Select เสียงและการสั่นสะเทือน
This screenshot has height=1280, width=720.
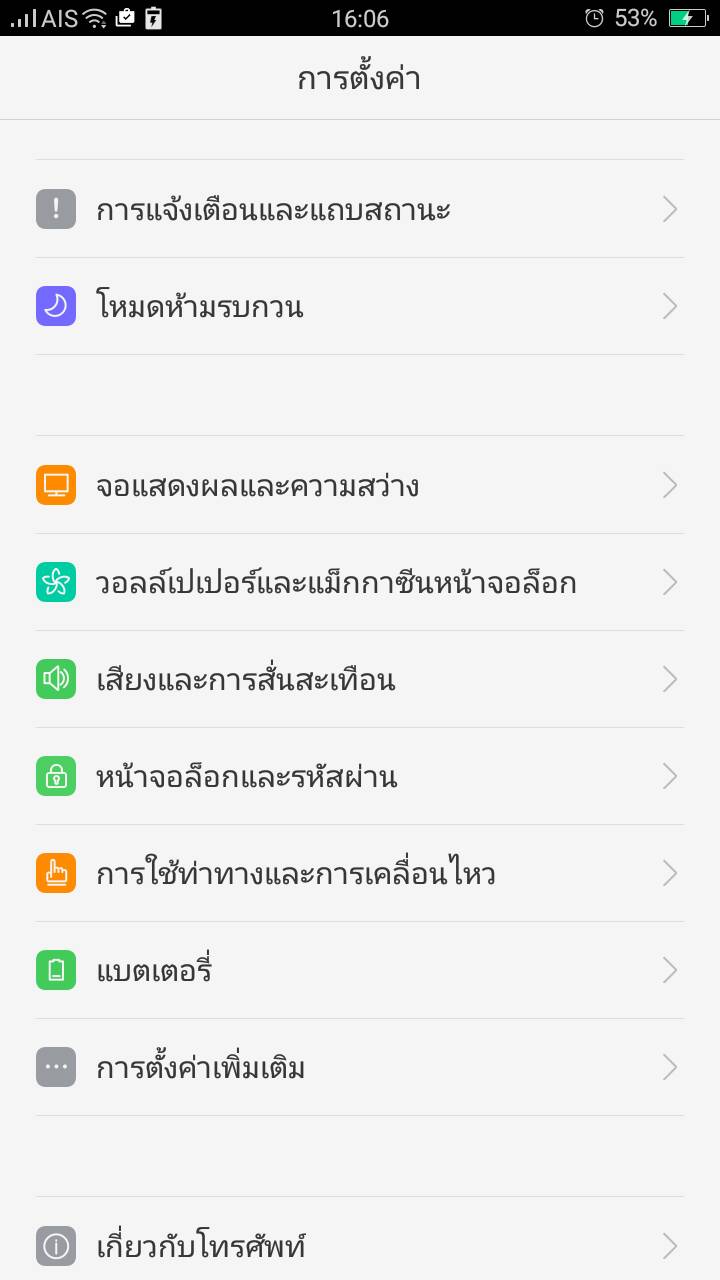click(245, 680)
